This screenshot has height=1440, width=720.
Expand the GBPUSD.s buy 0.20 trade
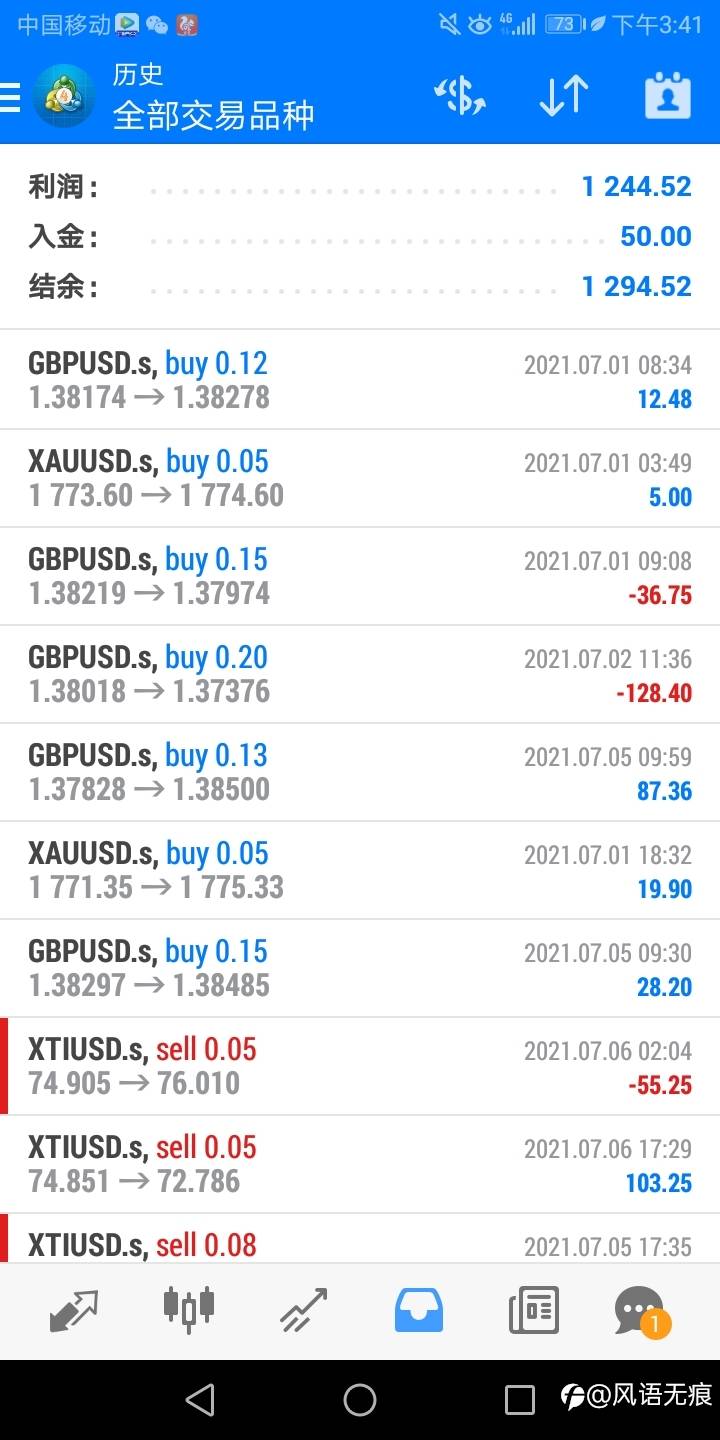pos(360,674)
